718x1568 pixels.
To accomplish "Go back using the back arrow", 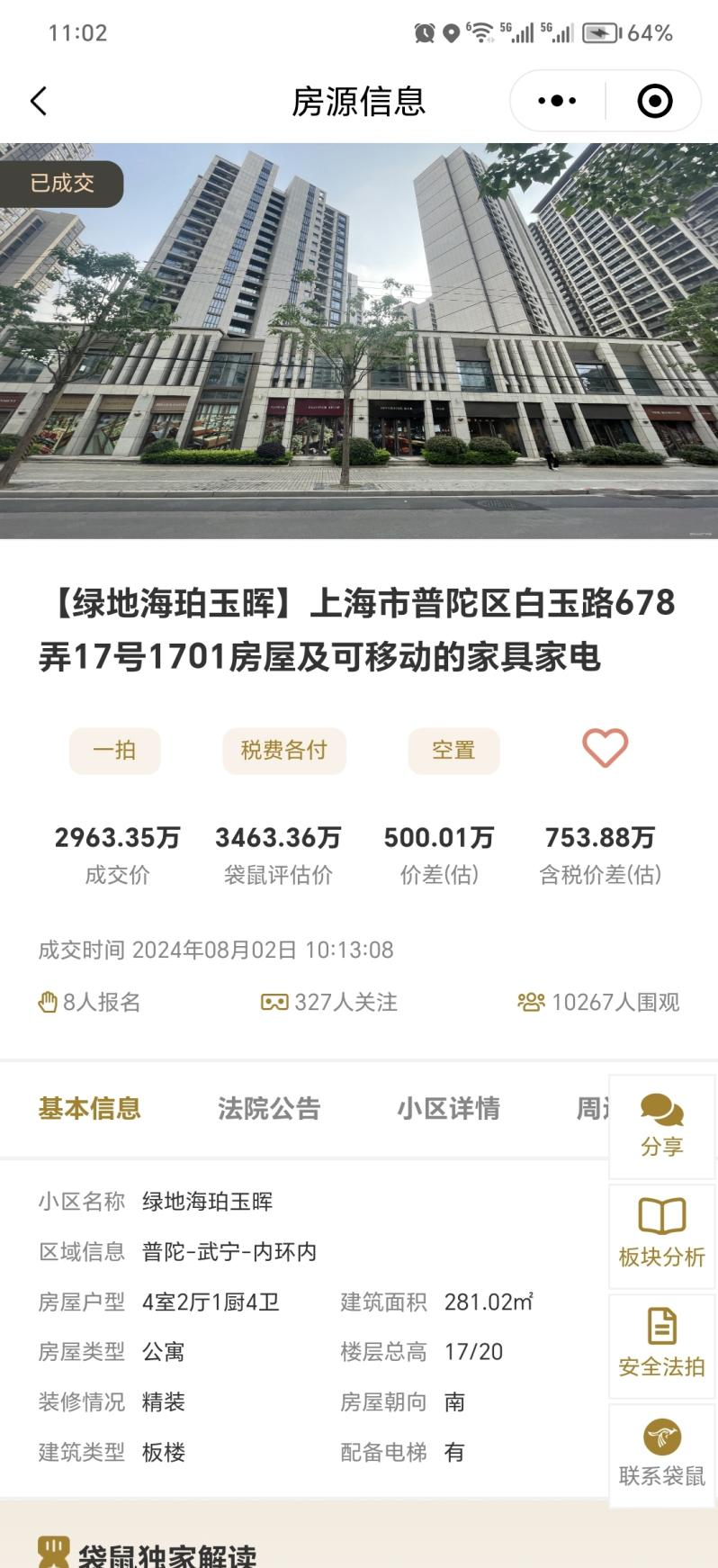I will pos(38,100).
